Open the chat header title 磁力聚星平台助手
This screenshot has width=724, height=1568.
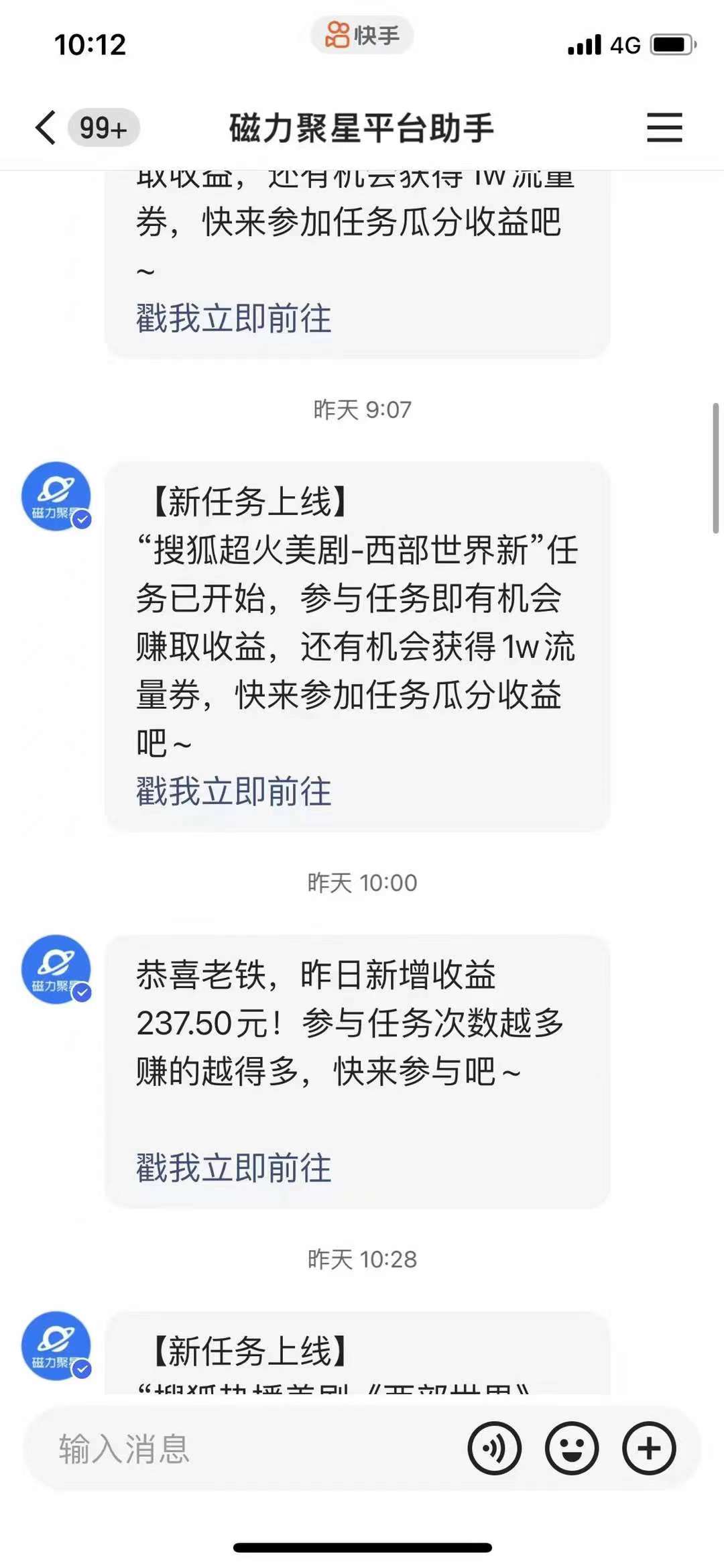coord(362,127)
